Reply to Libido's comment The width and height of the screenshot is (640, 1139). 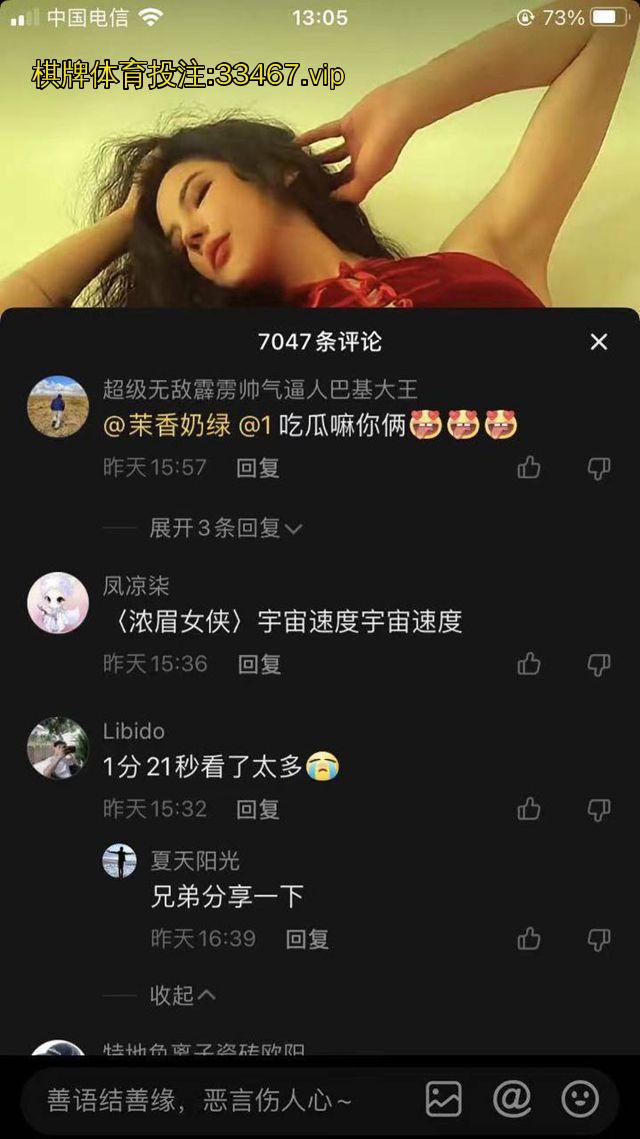(x=258, y=809)
